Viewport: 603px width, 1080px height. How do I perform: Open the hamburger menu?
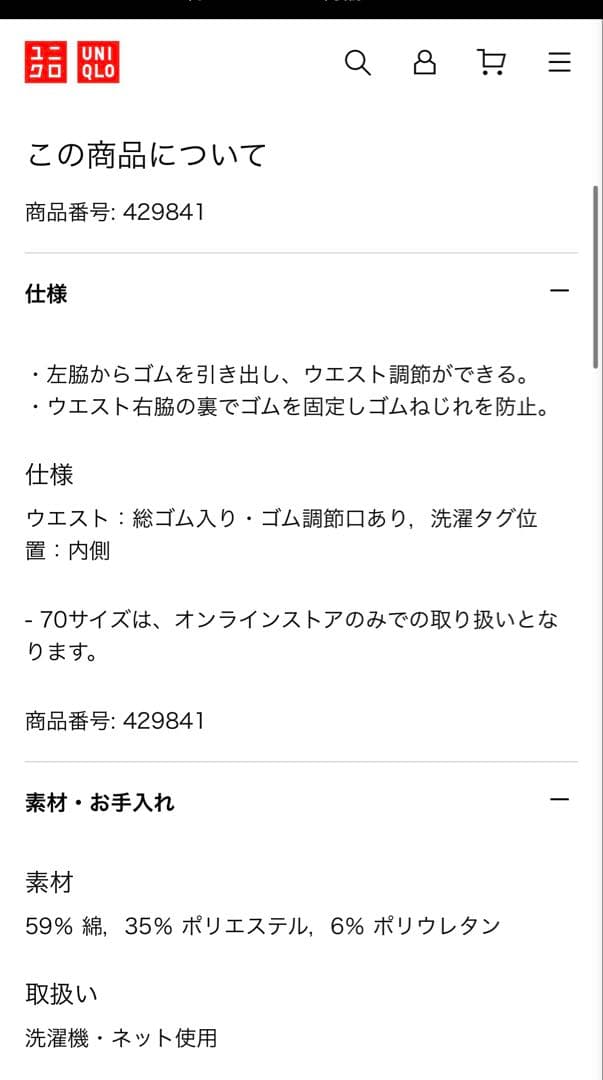(560, 62)
